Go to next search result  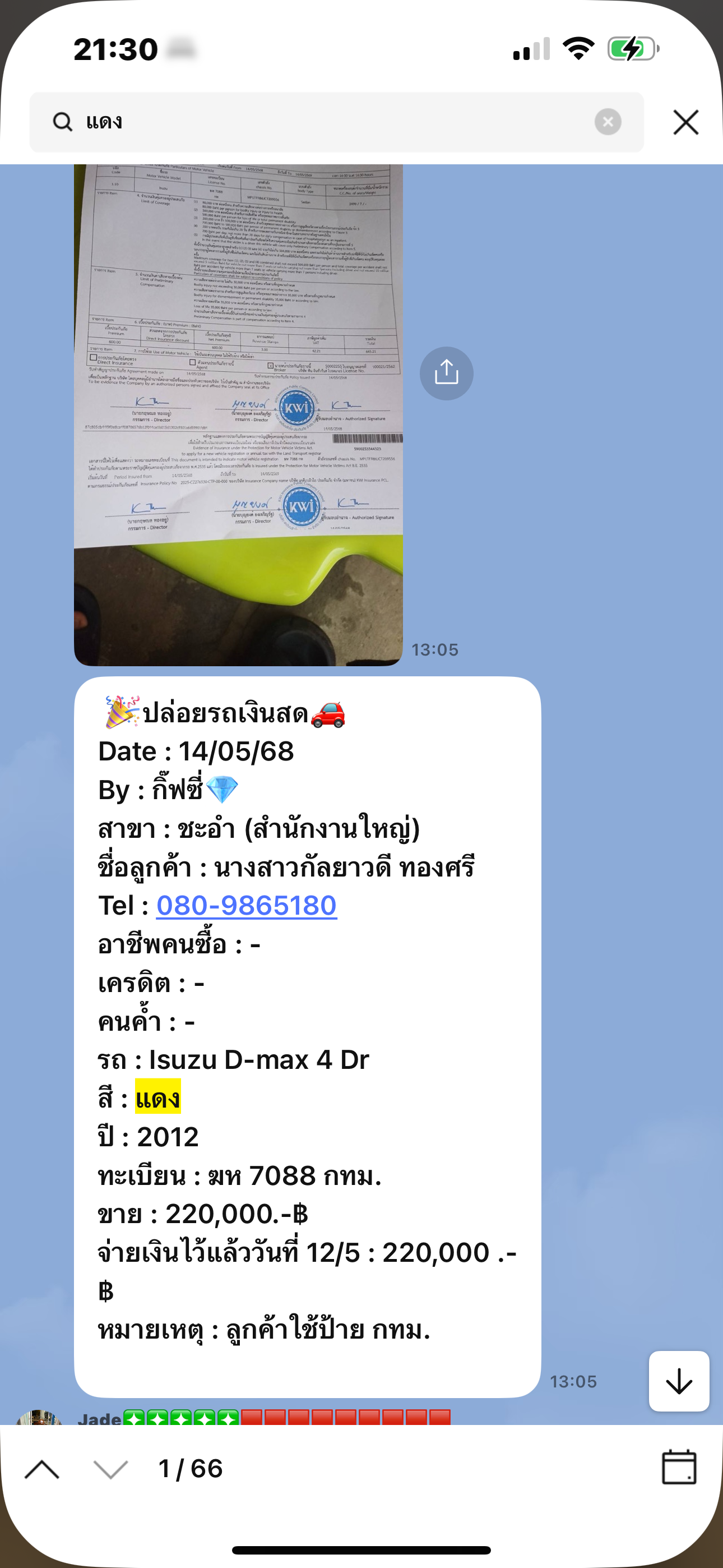(110, 1469)
